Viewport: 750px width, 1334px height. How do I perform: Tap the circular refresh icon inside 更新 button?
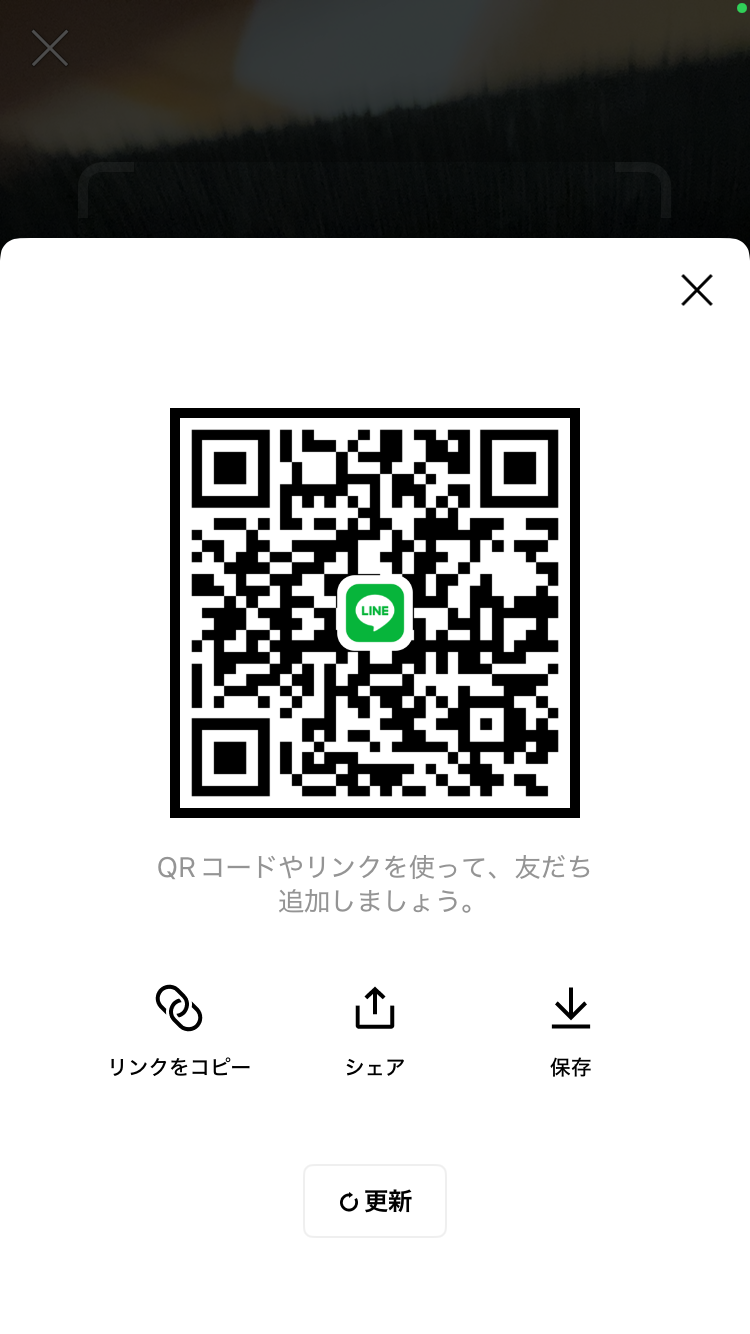349,1201
